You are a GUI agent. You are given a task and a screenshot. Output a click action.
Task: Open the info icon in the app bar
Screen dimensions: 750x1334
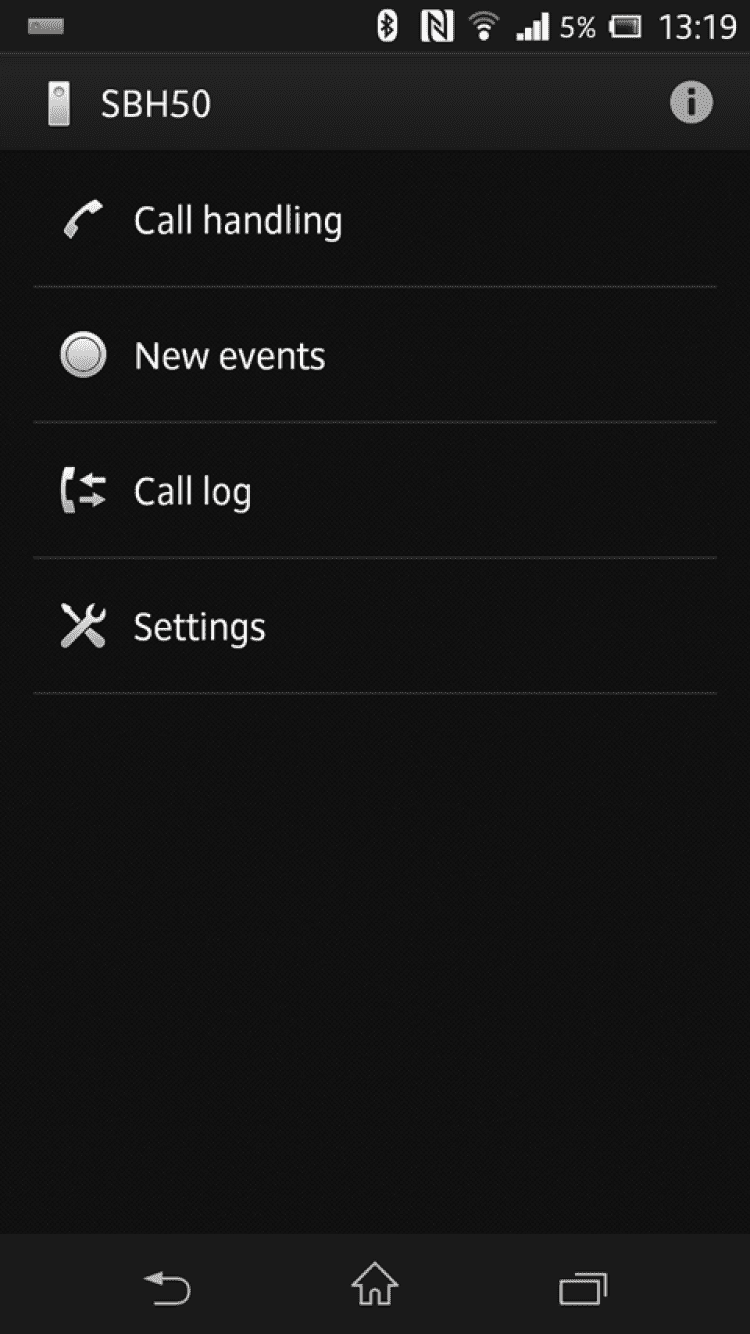tap(690, 104)
